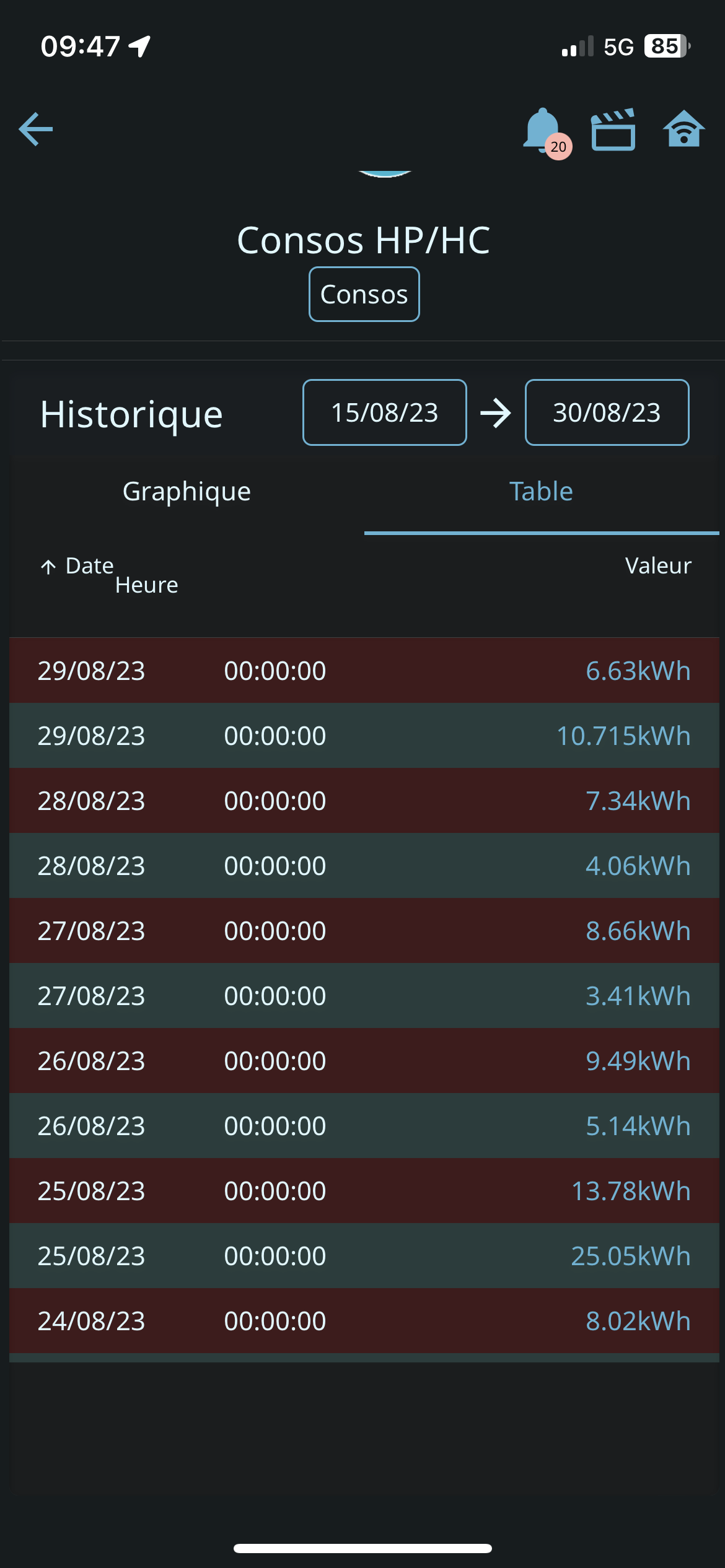This screenshot has width=725, height=1568.
Task: Open the scenarios clapperboard icon
Action: (613, 130)
